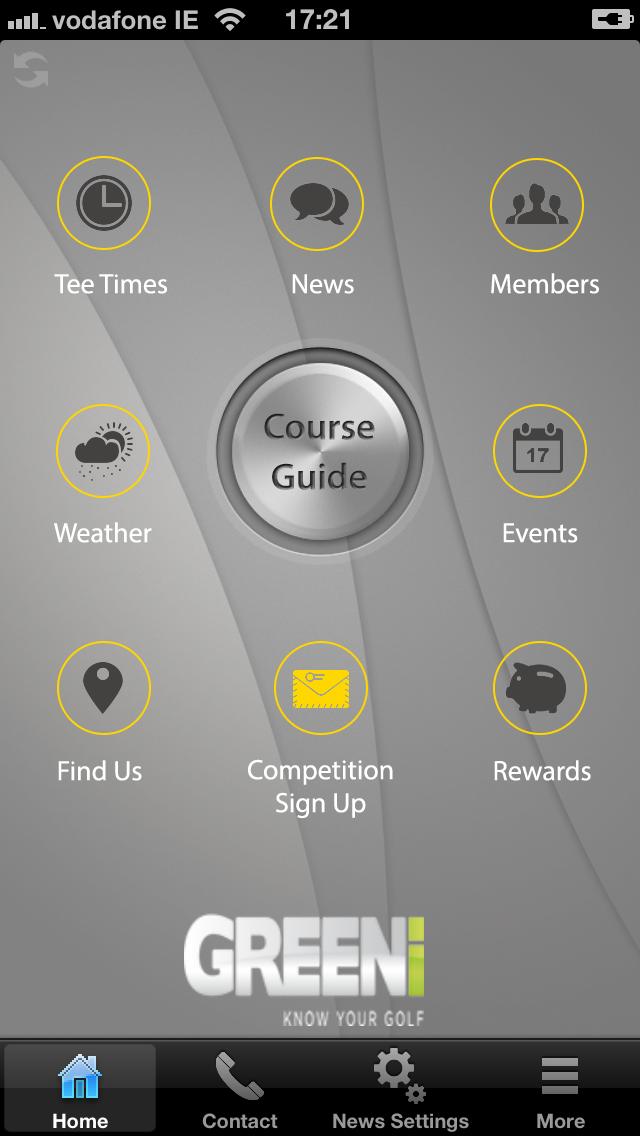
Task: Open Tee Times
Action: pyautogui.click(x=104, y=204)
